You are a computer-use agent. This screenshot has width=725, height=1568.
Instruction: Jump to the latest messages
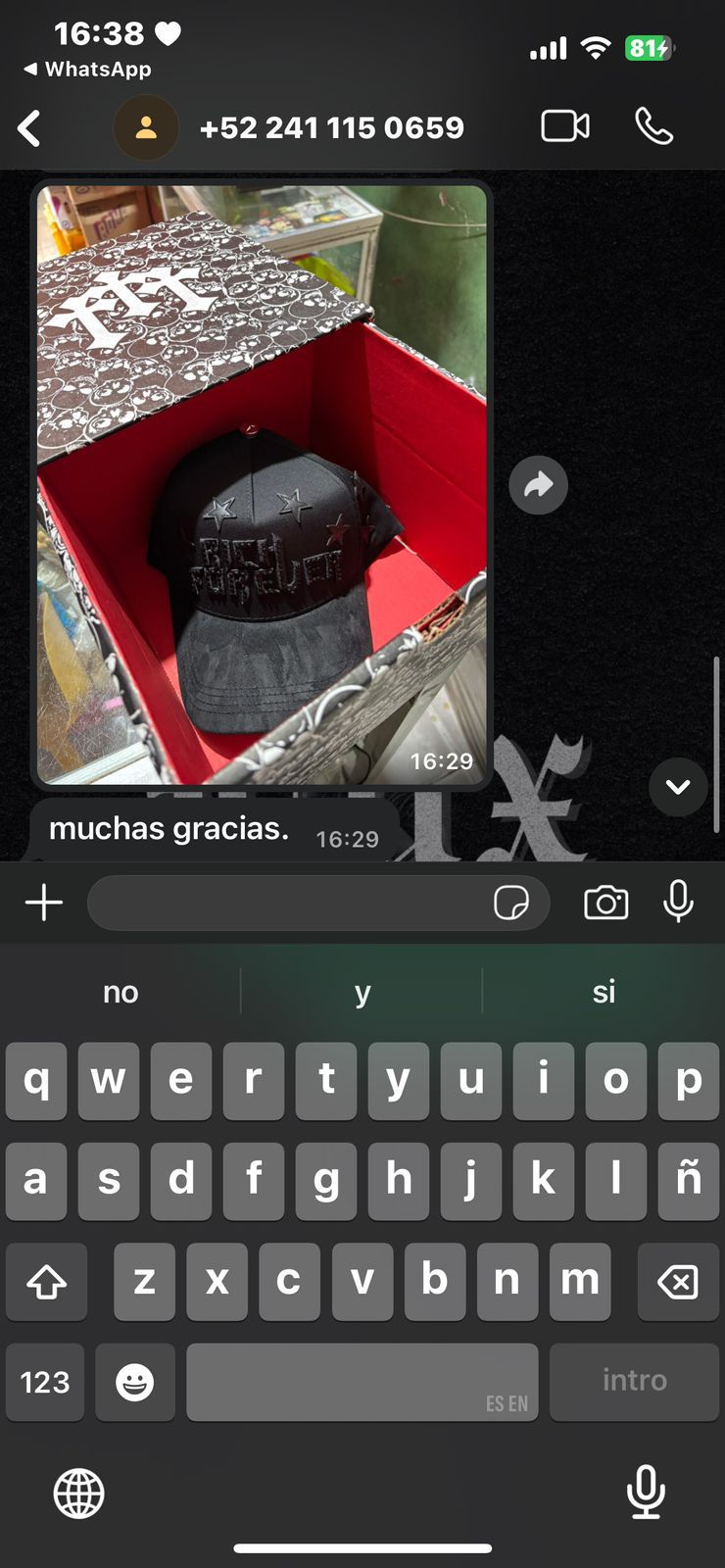click(x=678, y=787)
